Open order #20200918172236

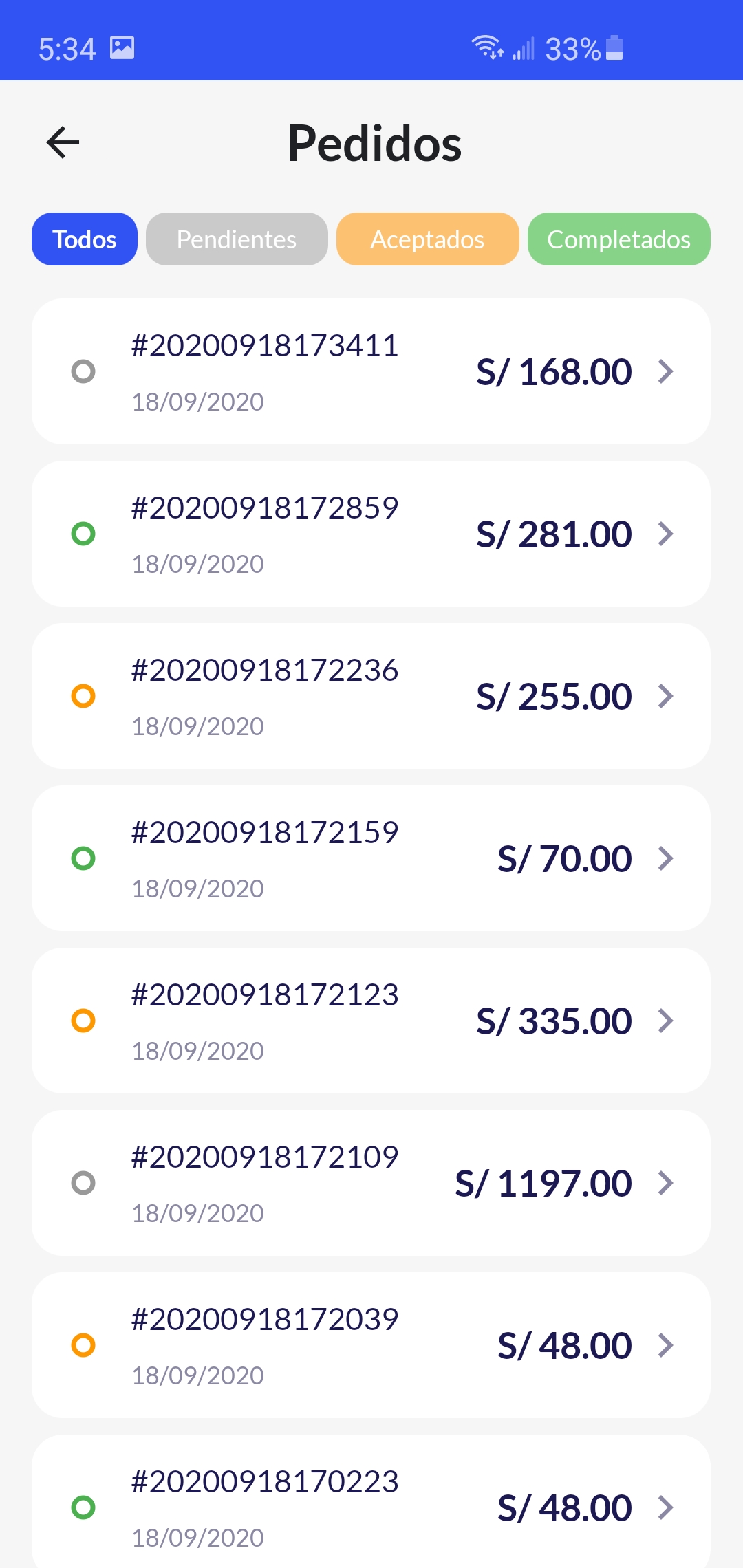[371, 696]
